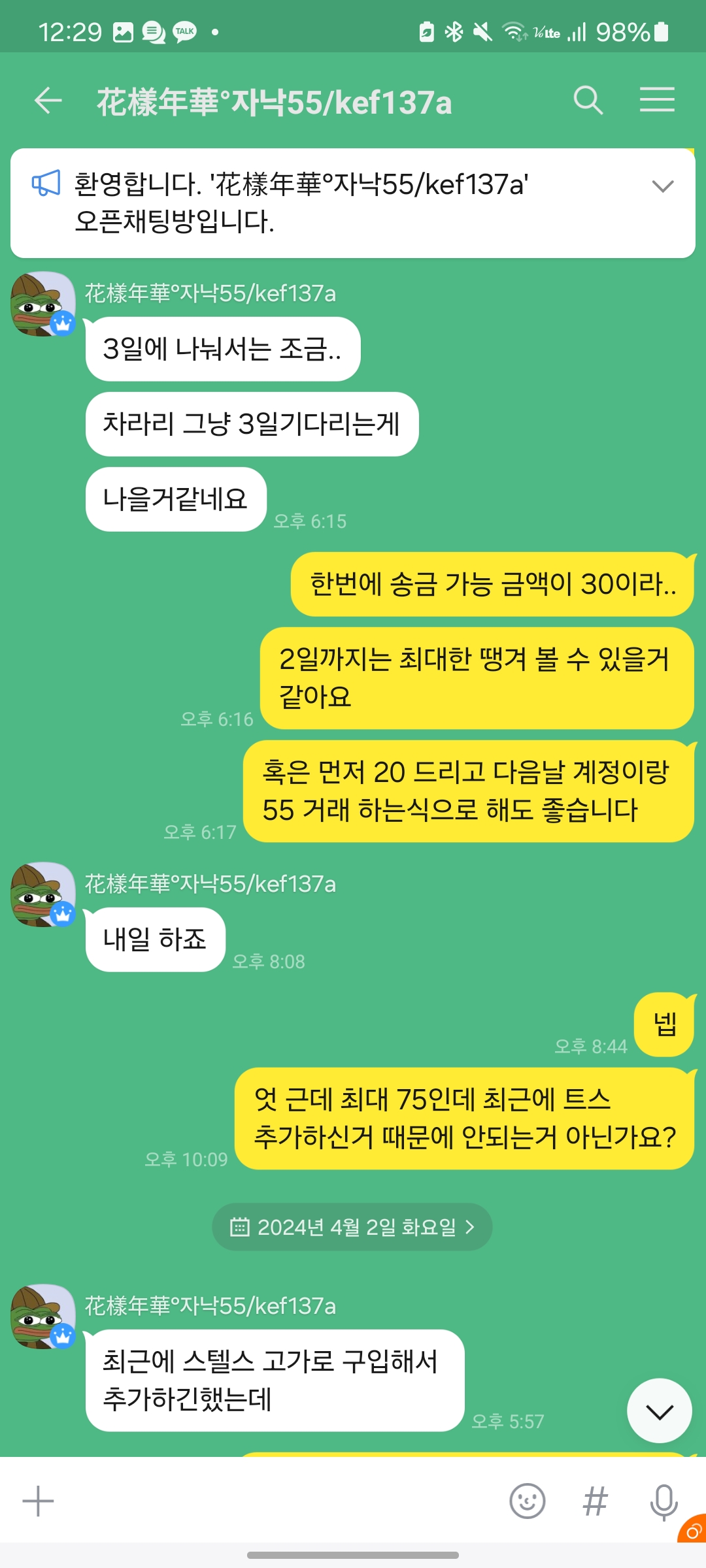Image resolution: width=706 pixels, height=1568 pixels.
Task: Open the emoticon picker
Action: tap(527, 1501)
